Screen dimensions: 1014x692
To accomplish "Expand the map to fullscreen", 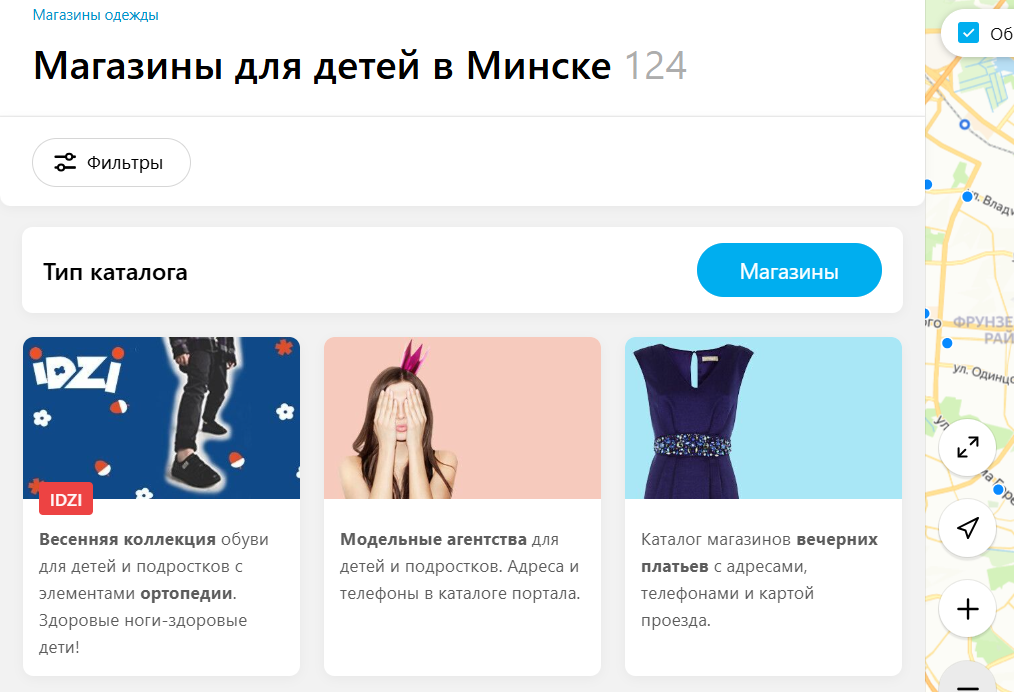I will click(x=967, y=447).
